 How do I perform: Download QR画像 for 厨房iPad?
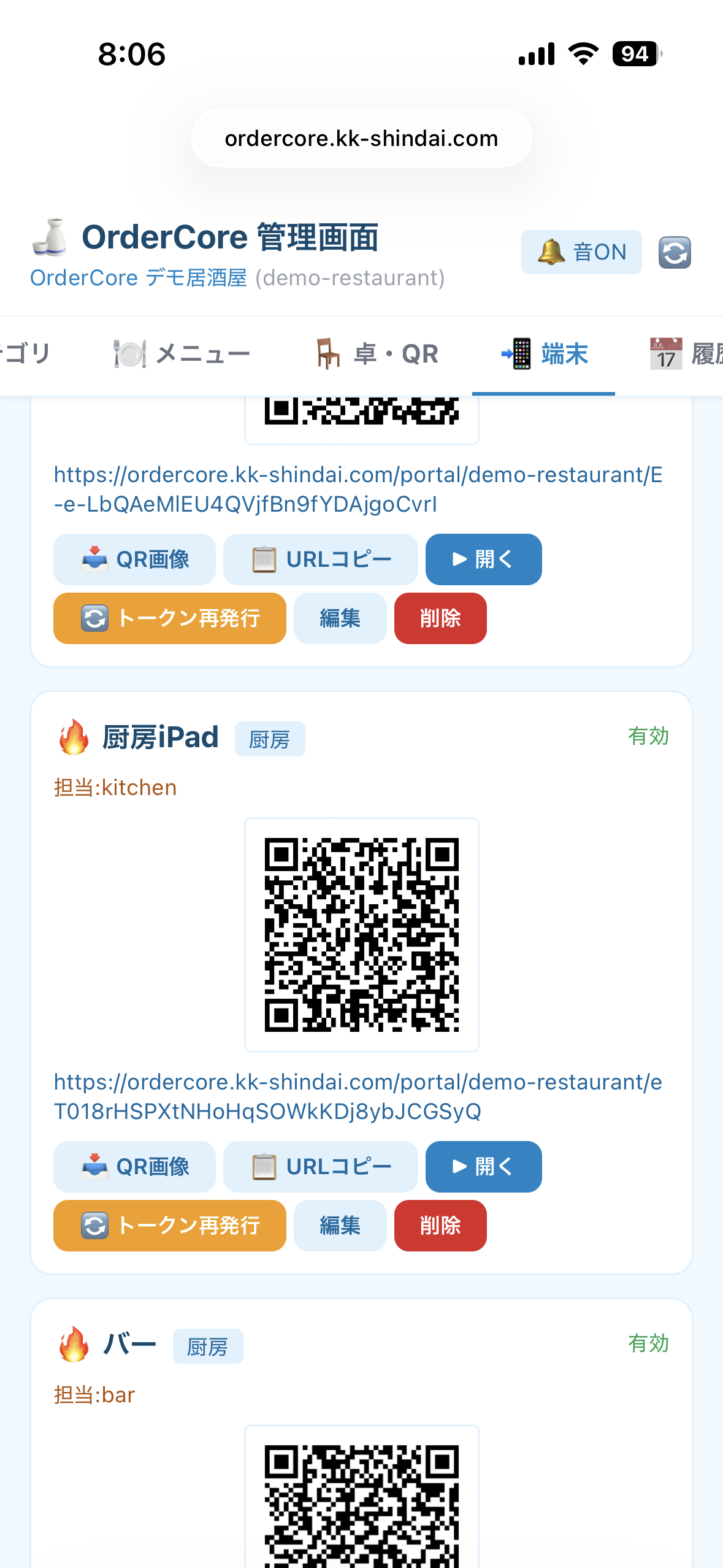point(134,1167)
